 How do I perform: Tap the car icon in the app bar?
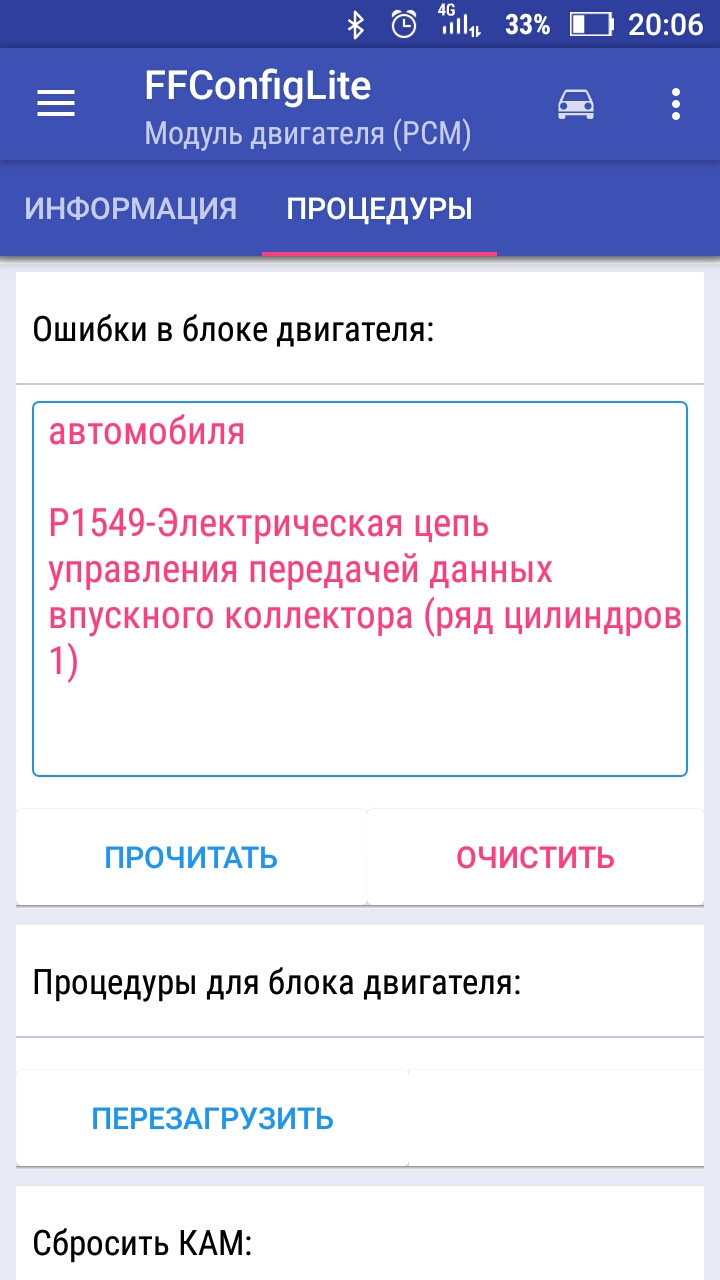pyautogui.click(x=576, y=104)
